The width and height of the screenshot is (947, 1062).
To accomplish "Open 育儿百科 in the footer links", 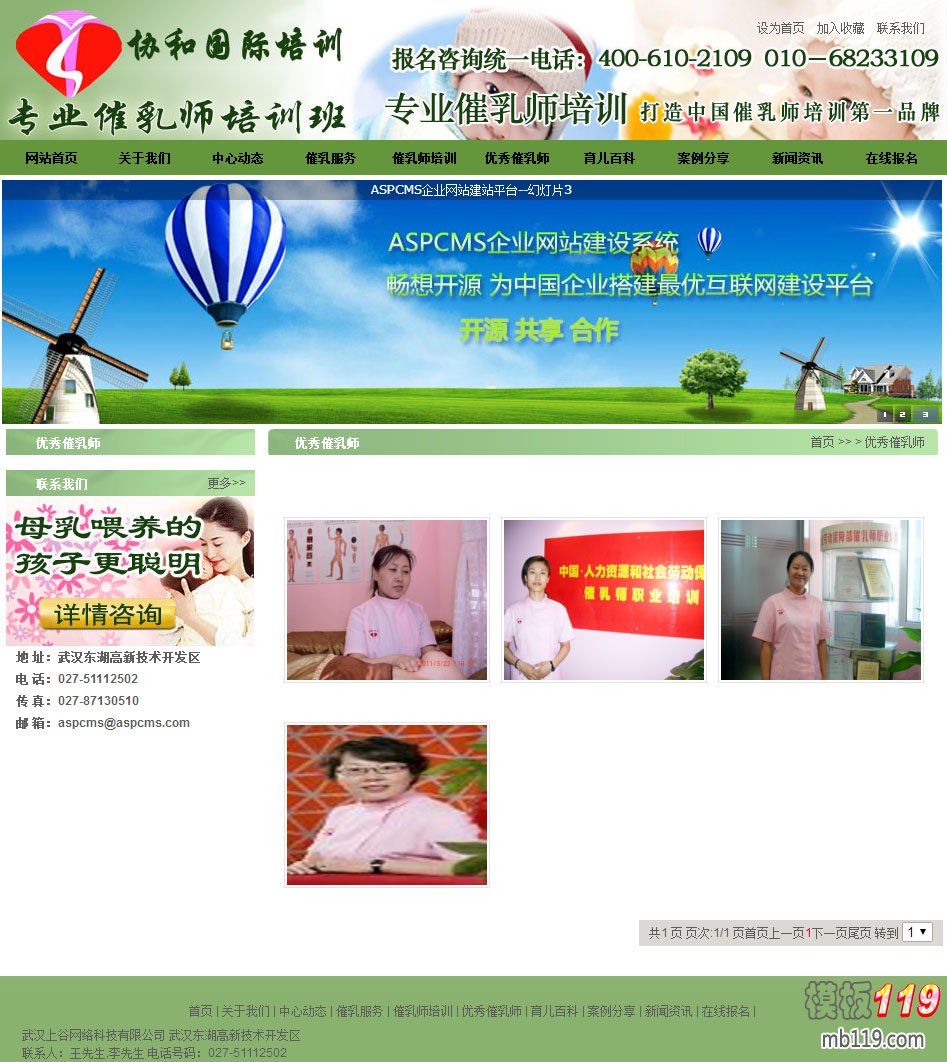I will pos(554,1011).
